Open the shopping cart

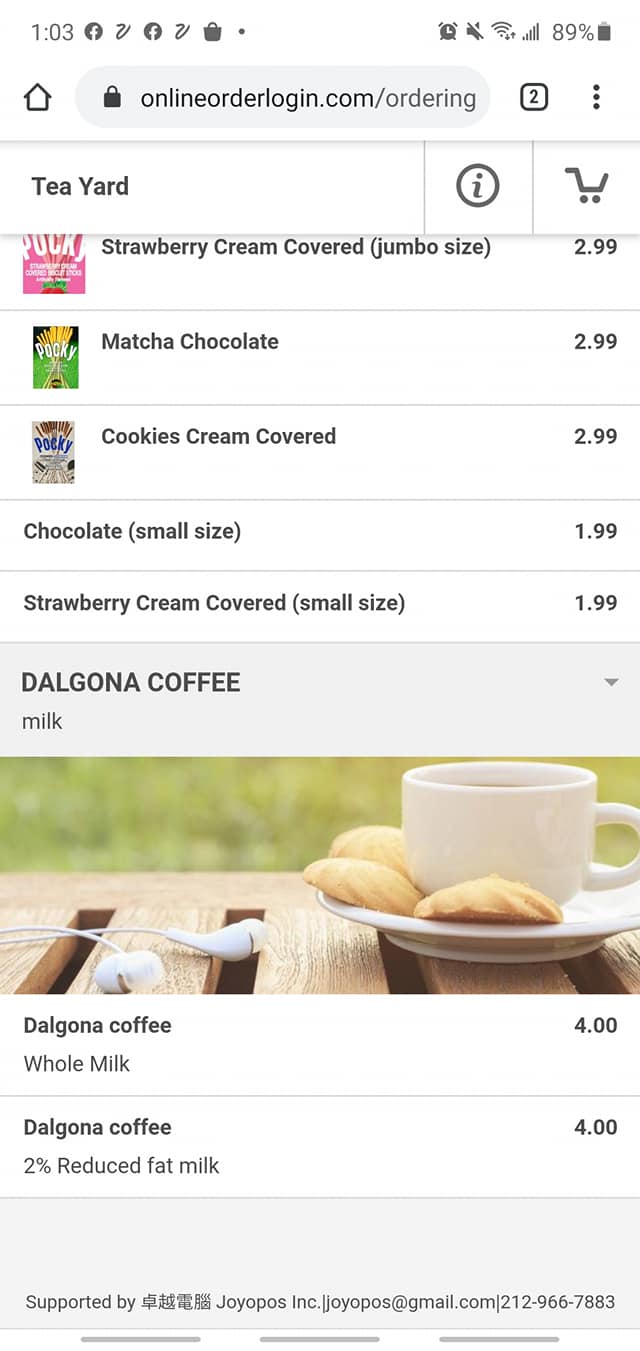(586, 186)
